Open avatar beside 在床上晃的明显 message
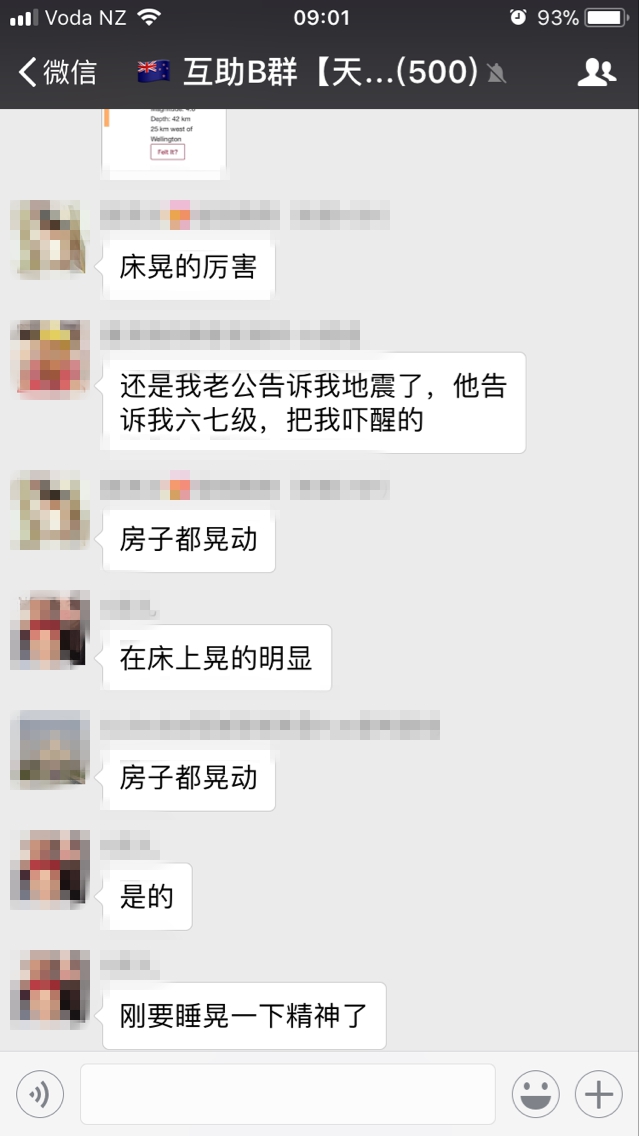 pyautogui.click(x=50, y=630)
